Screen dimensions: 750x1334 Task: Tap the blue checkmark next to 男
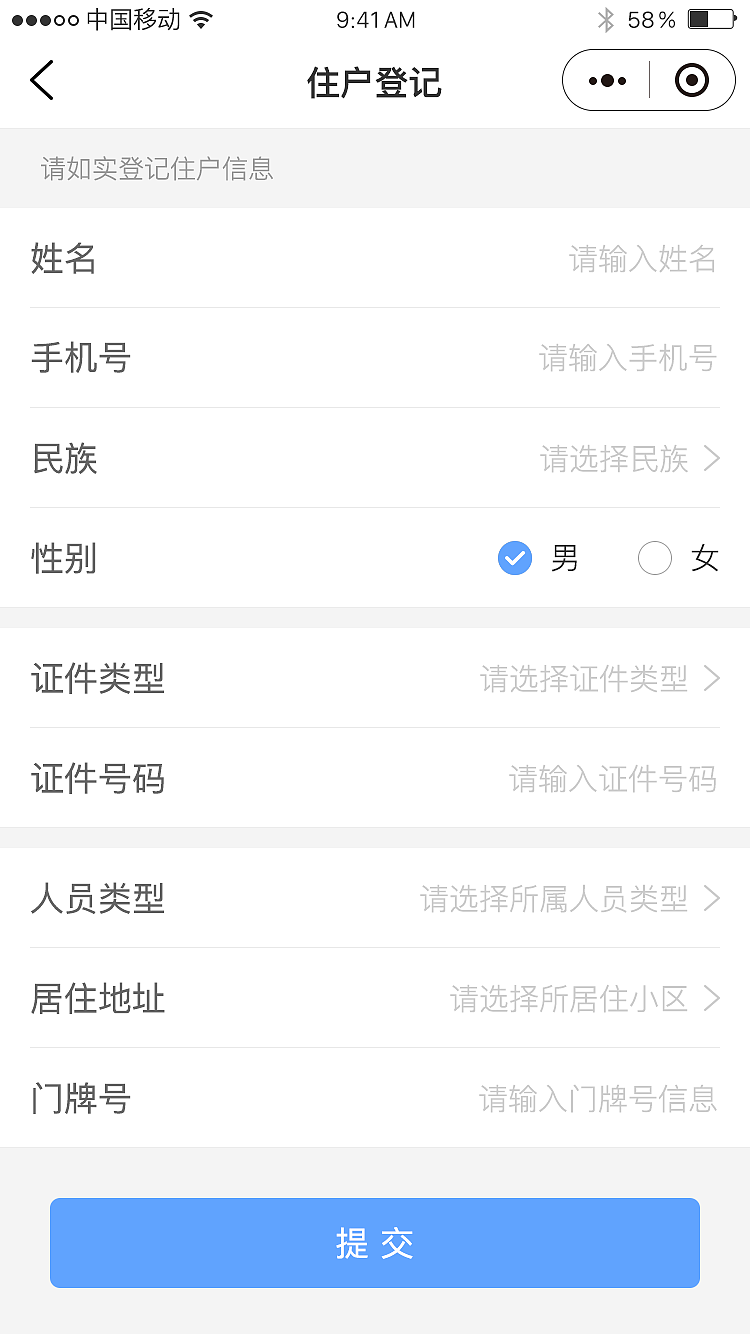pyautogui.click(x=515, y=558)
